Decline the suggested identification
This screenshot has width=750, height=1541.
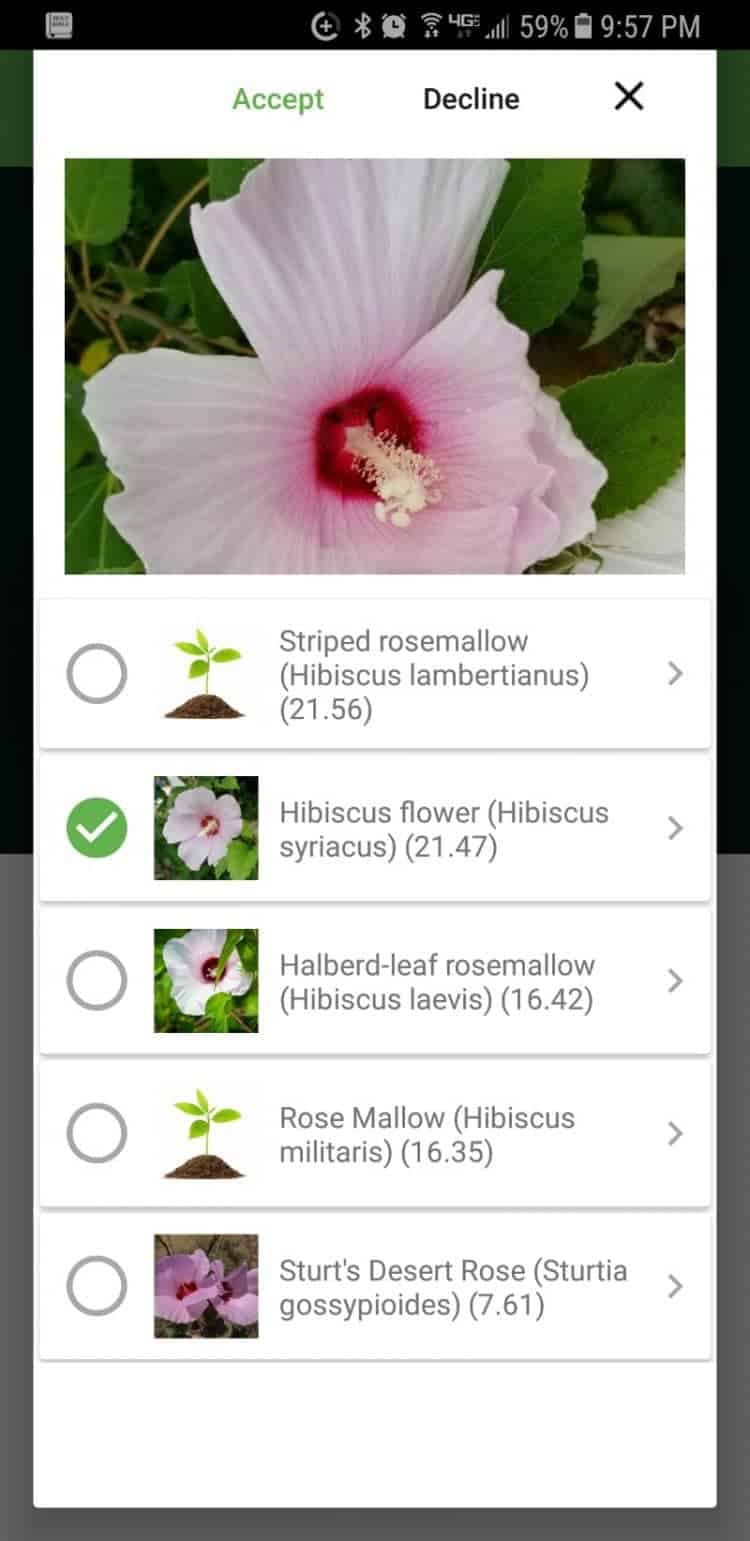tap(471, 99)
